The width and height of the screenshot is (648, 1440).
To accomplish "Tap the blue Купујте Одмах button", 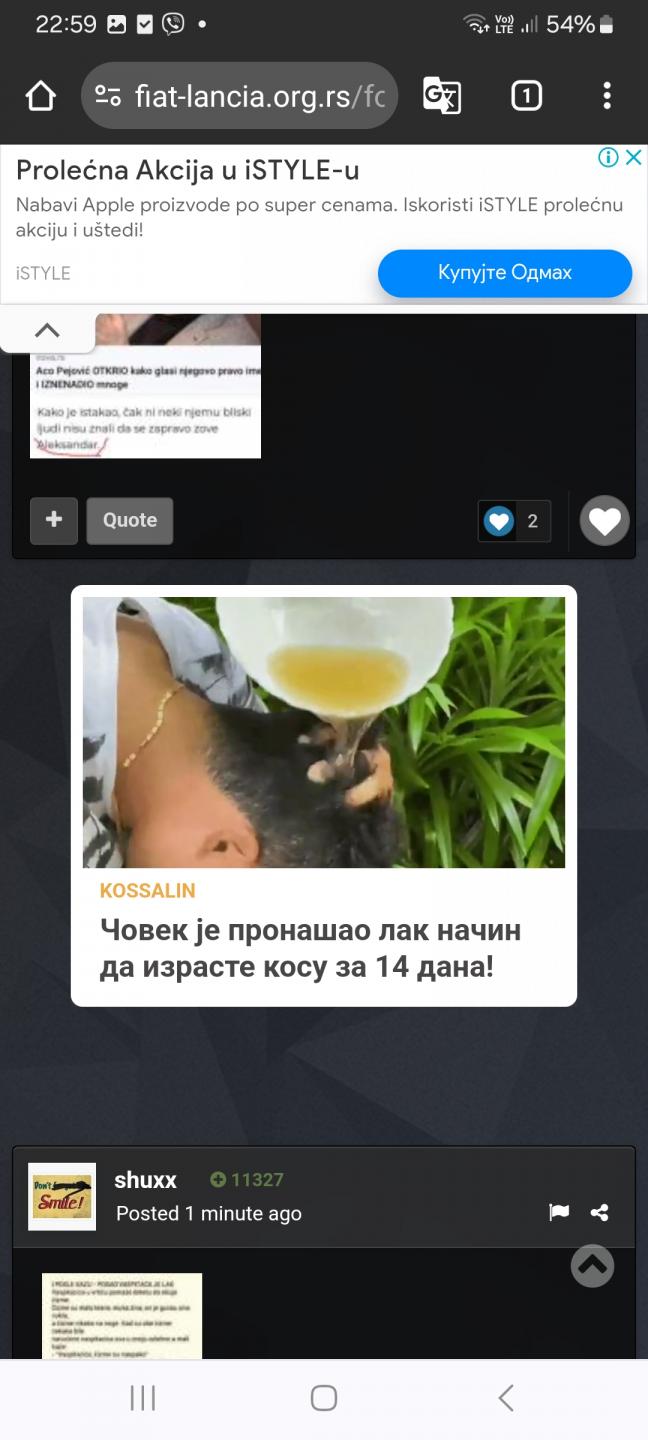I will tap(505, 273).
